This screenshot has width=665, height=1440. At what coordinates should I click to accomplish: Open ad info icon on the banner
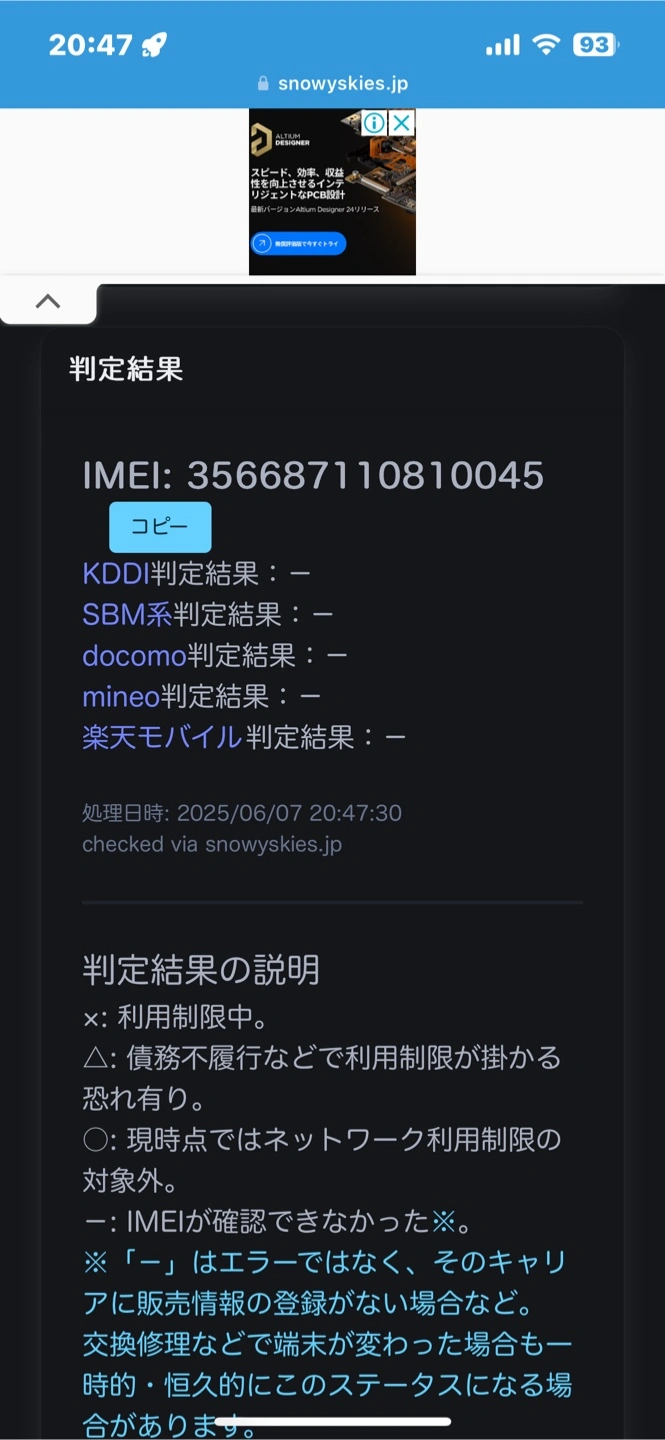[x=374, y=123]
